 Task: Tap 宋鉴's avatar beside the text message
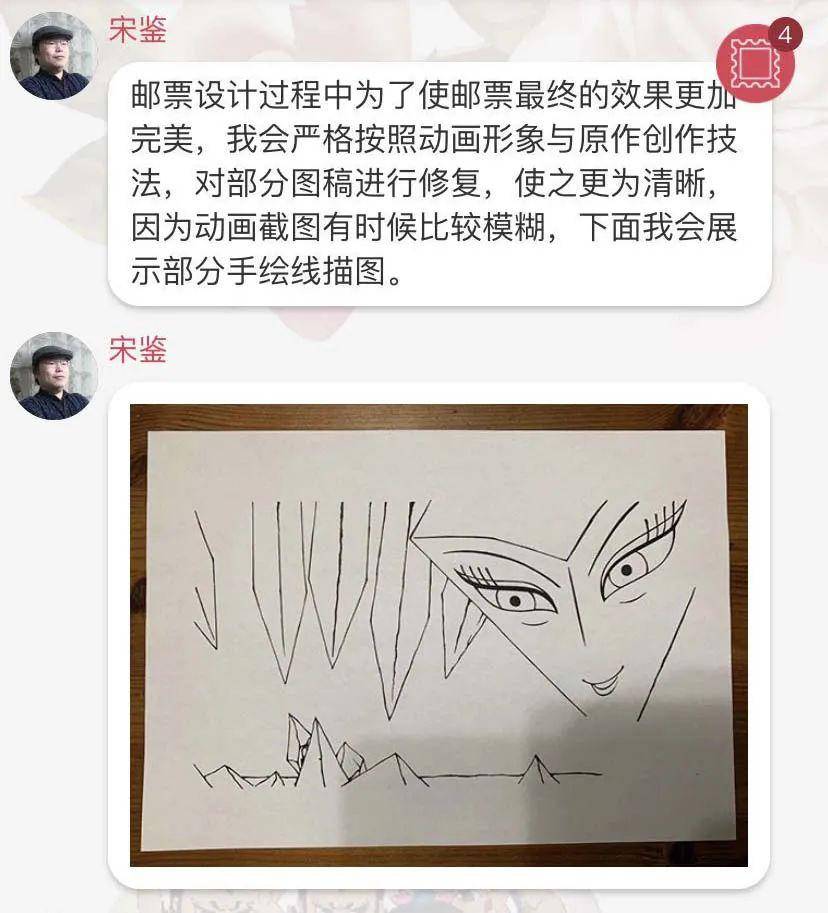(54, 57)
